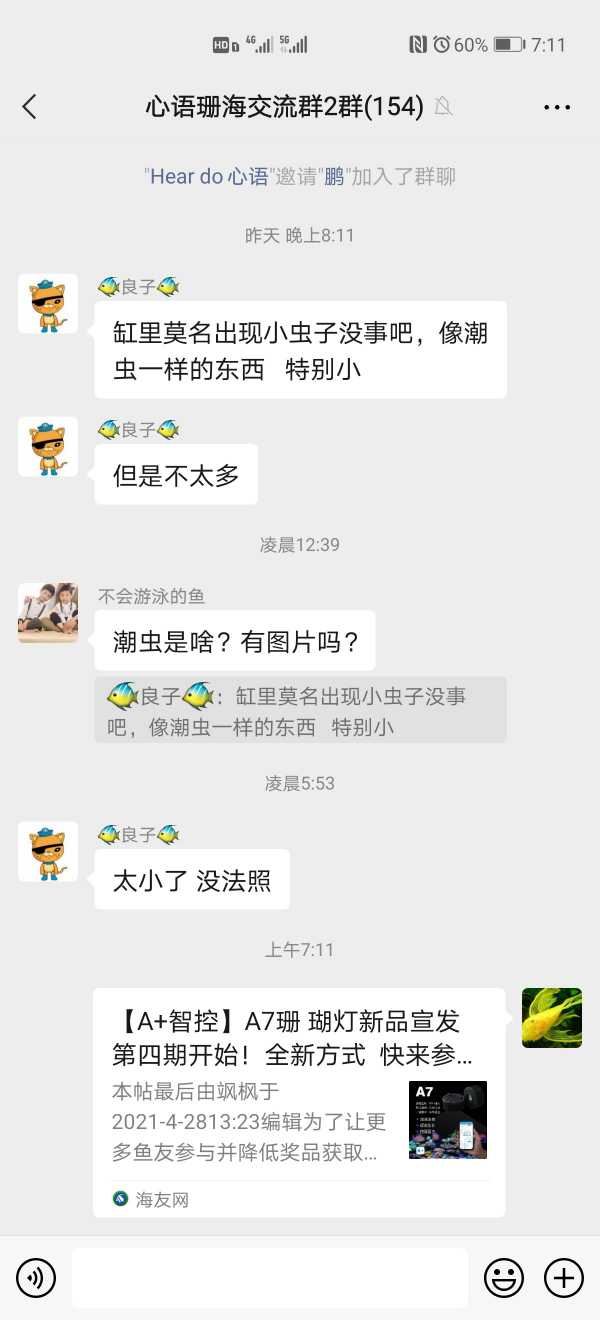Open the group chat overflow menu
This screenshot has height=1320, width=600.
pos(557,107)
